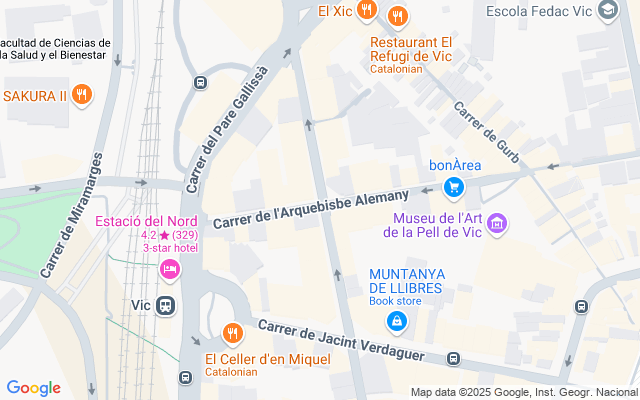Select El Celler d'en Miquel restaurant marker

232,332
